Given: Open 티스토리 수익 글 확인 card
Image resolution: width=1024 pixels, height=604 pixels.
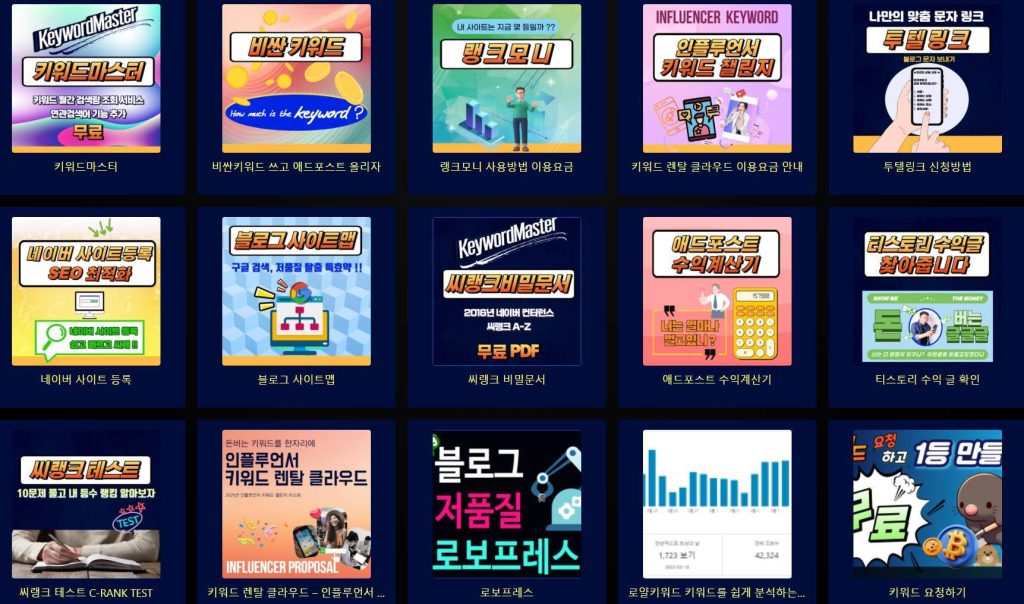Looking at the screenshot, I should pos(927,291).
